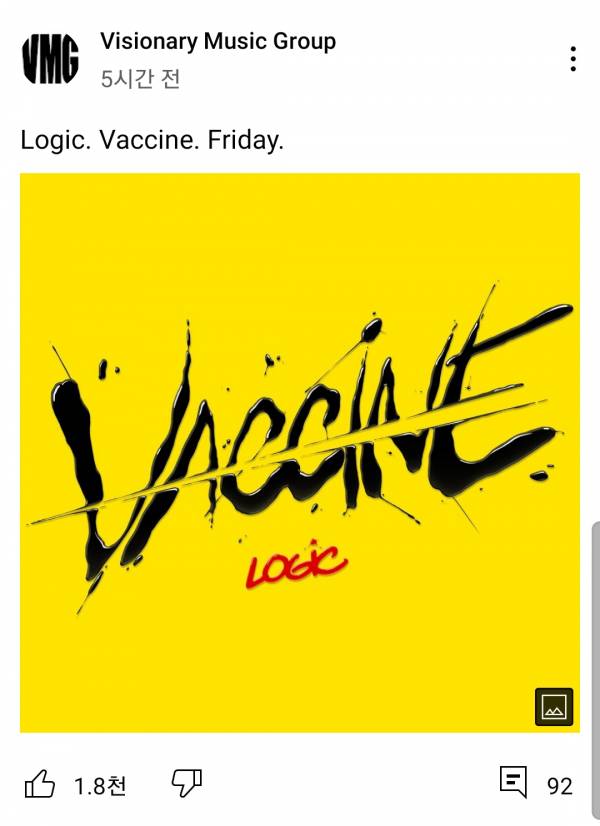Open Visionary Music Group channel avatar
This screenshot has height=826, width=600.
click(50, 58)
